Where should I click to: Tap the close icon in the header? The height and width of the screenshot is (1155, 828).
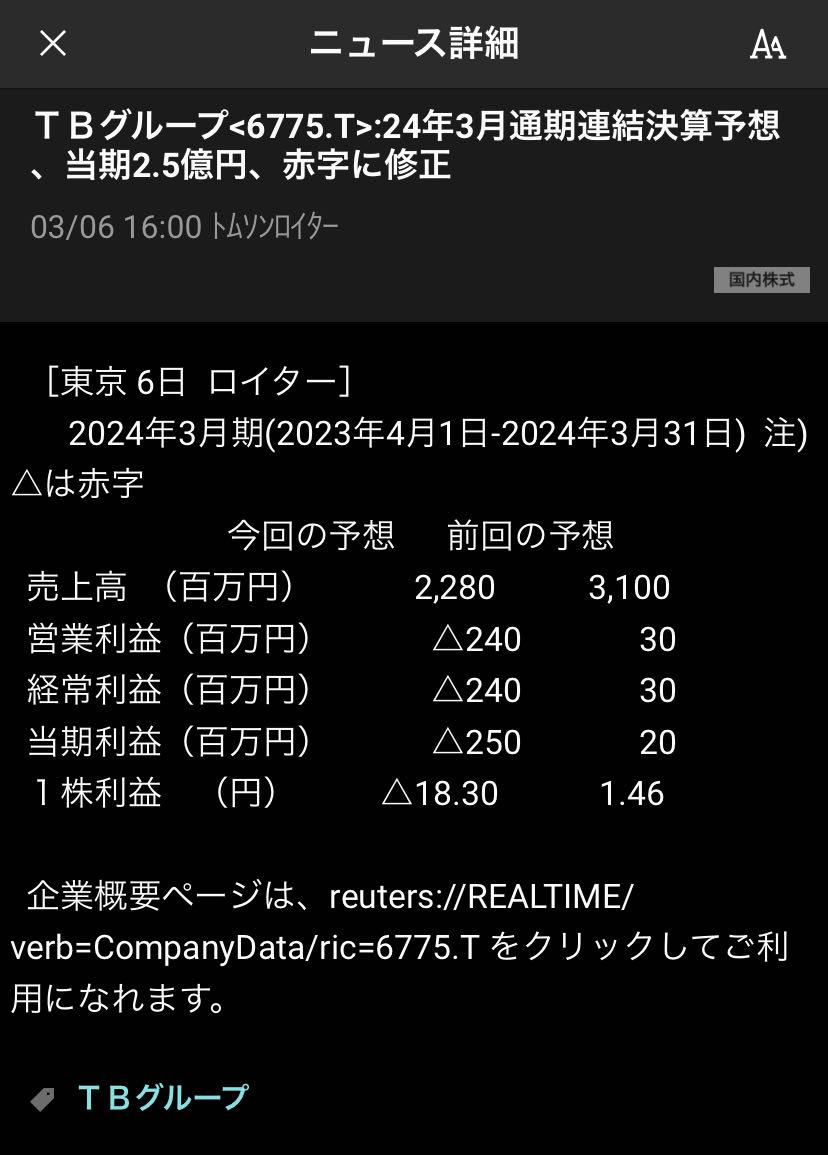click(x=52, y=44)
